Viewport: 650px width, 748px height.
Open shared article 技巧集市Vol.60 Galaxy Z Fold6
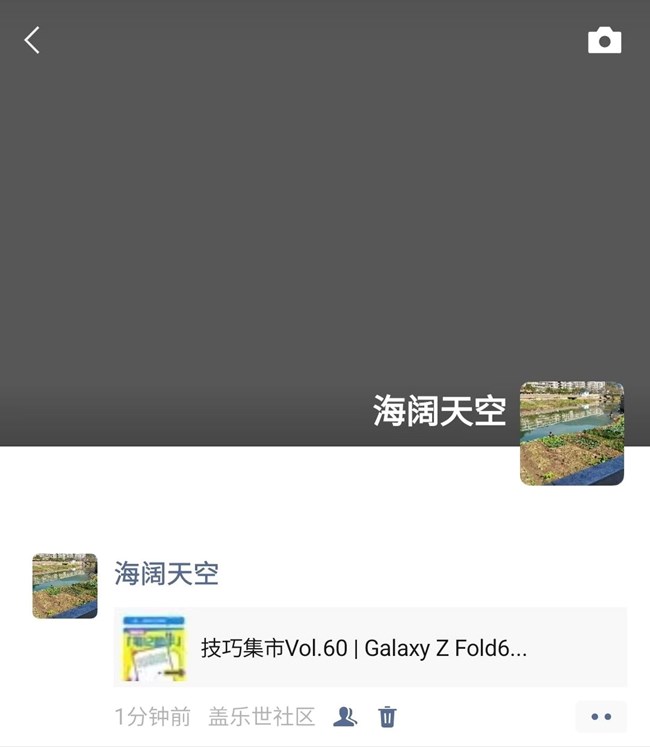click(370, 648)
